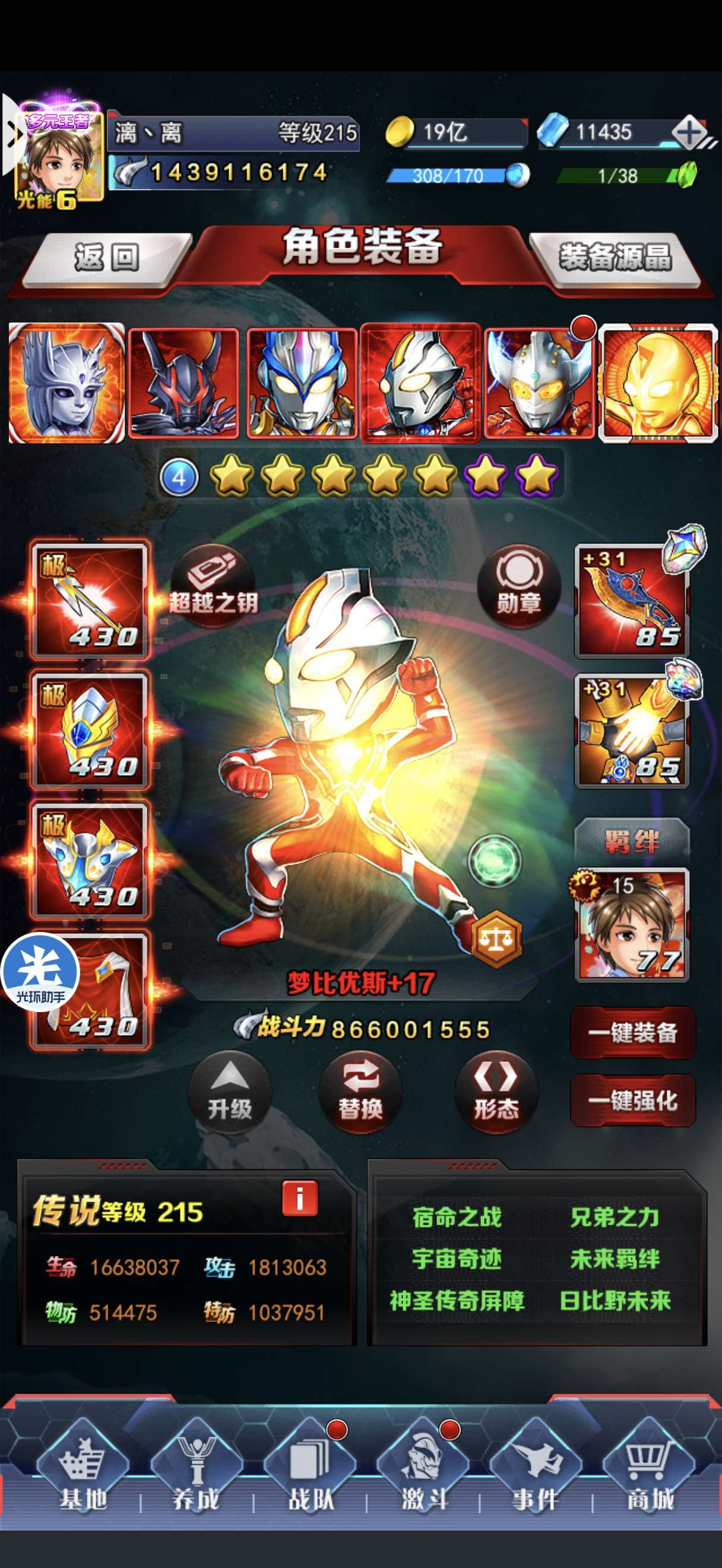Open the 事件 events tab
Image resolution: width=722 pixels, height=1568 pixels.
pyautogui.click(x=535, y=1472)
